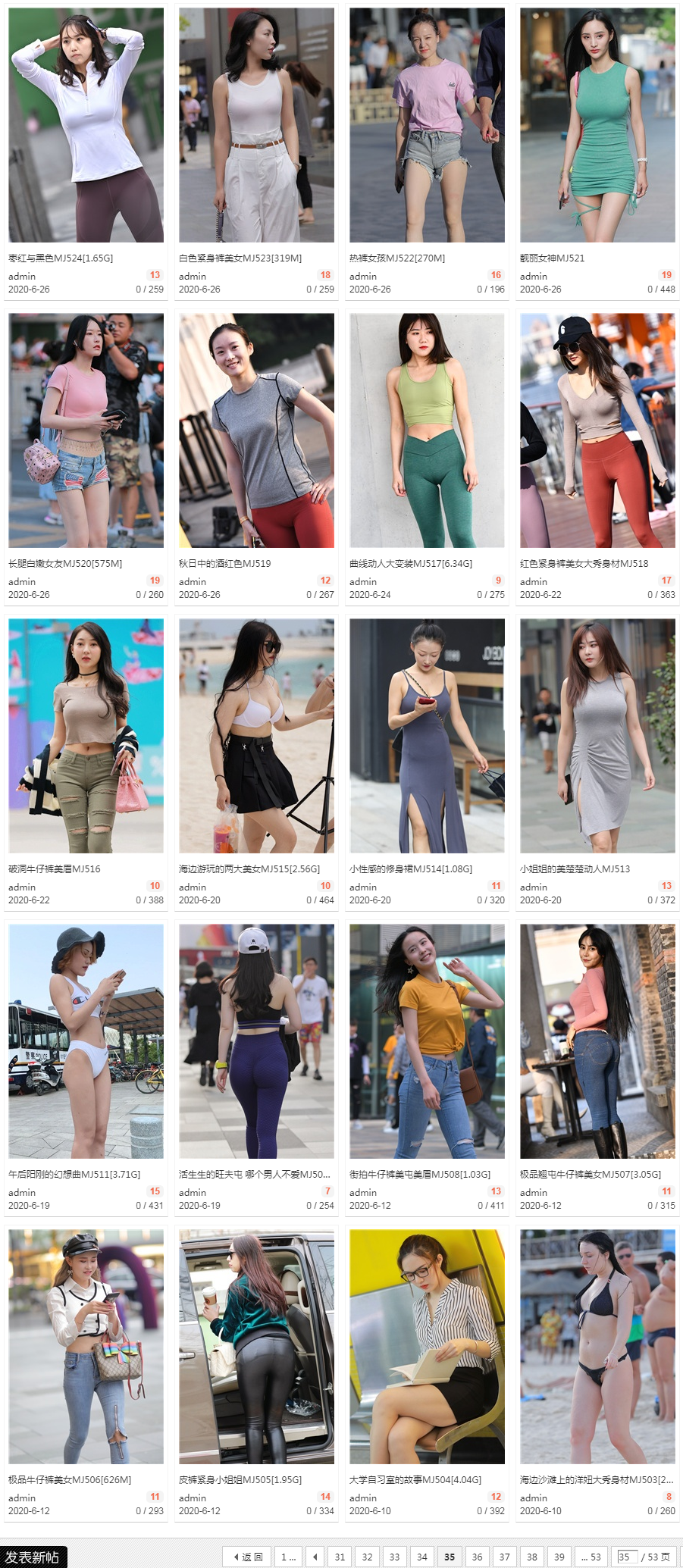Jump to the first page
This screenshot has height=1568, width=683.
pos(288,1557)
